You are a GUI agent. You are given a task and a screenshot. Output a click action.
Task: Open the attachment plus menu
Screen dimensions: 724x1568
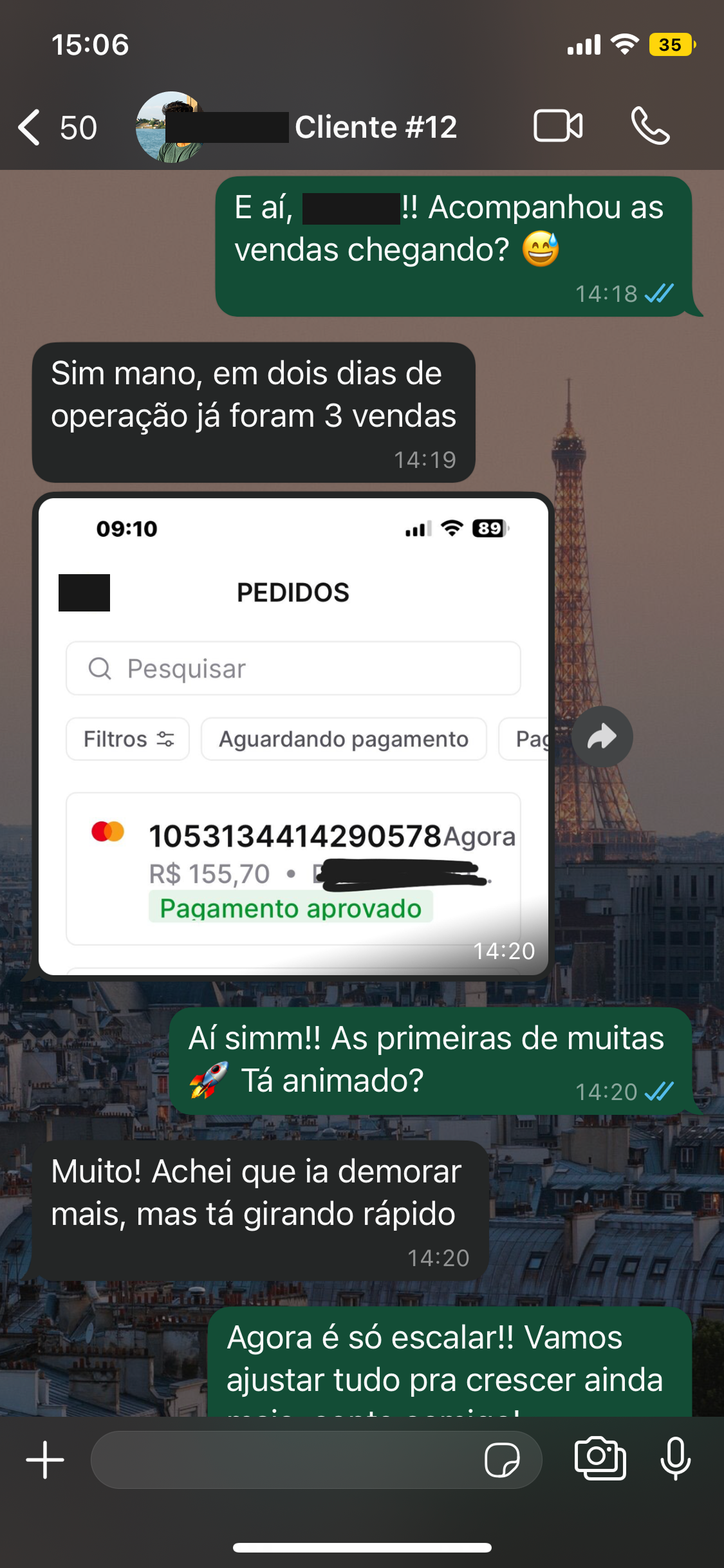tap(45, 1459)
